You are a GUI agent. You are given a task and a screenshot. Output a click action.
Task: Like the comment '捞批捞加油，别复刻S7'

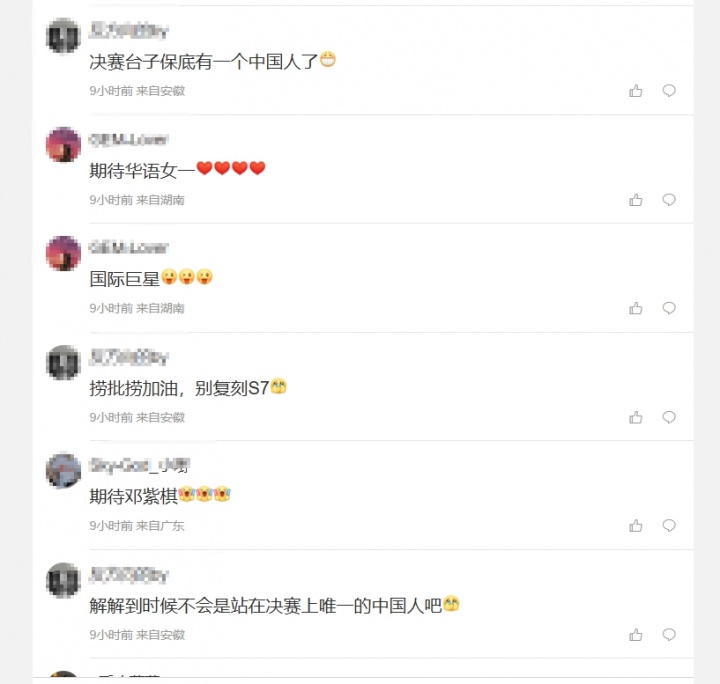click(x=636, y=417)
